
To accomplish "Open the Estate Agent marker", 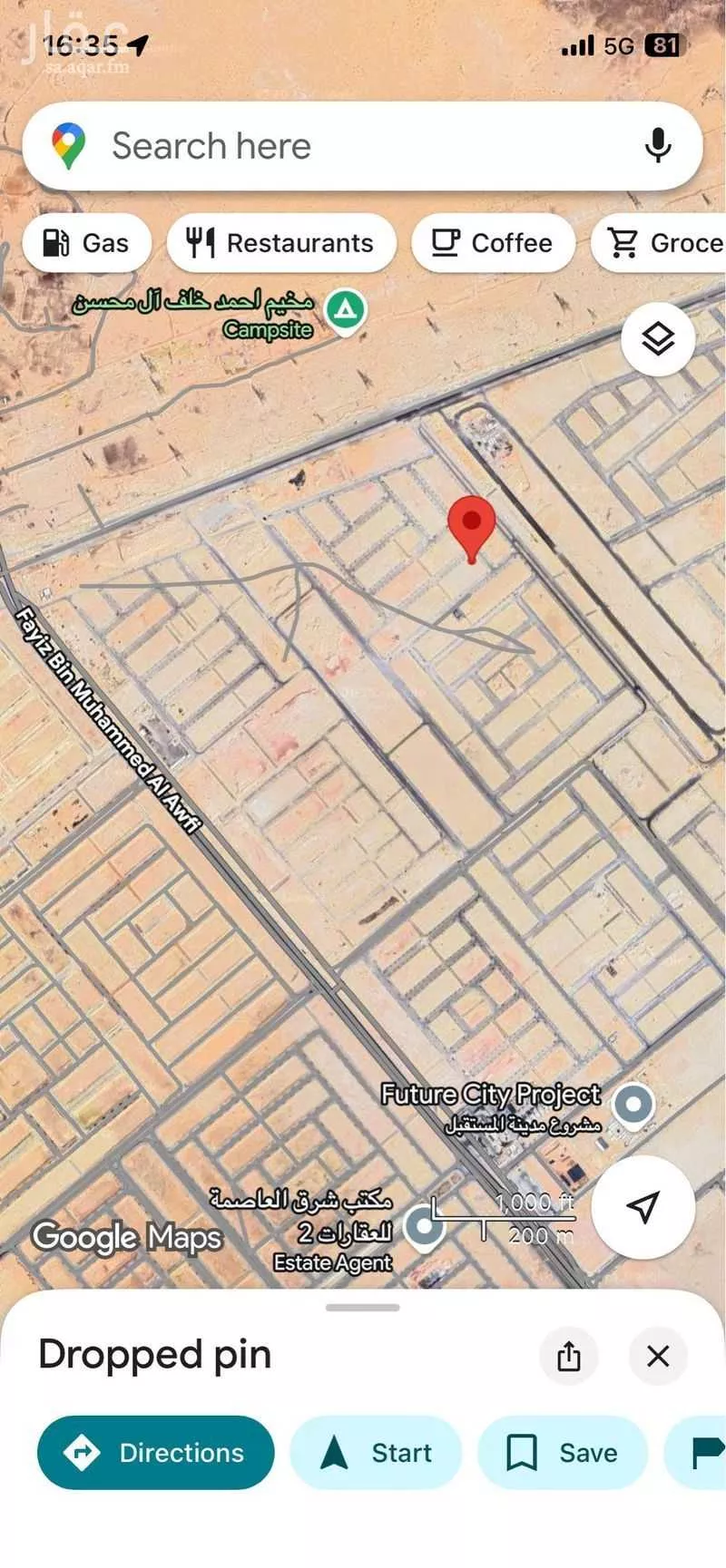I will coord(424,1227).
